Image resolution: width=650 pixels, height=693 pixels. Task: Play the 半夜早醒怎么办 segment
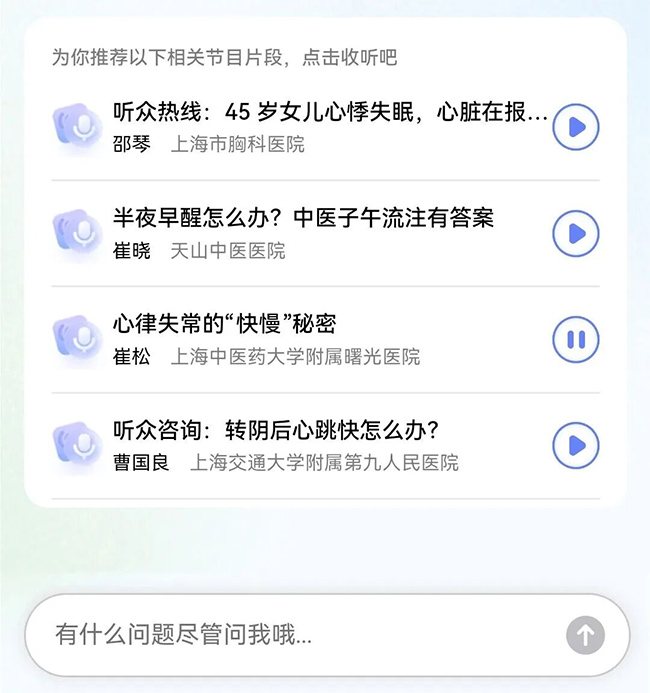click(x=576, y=233)
